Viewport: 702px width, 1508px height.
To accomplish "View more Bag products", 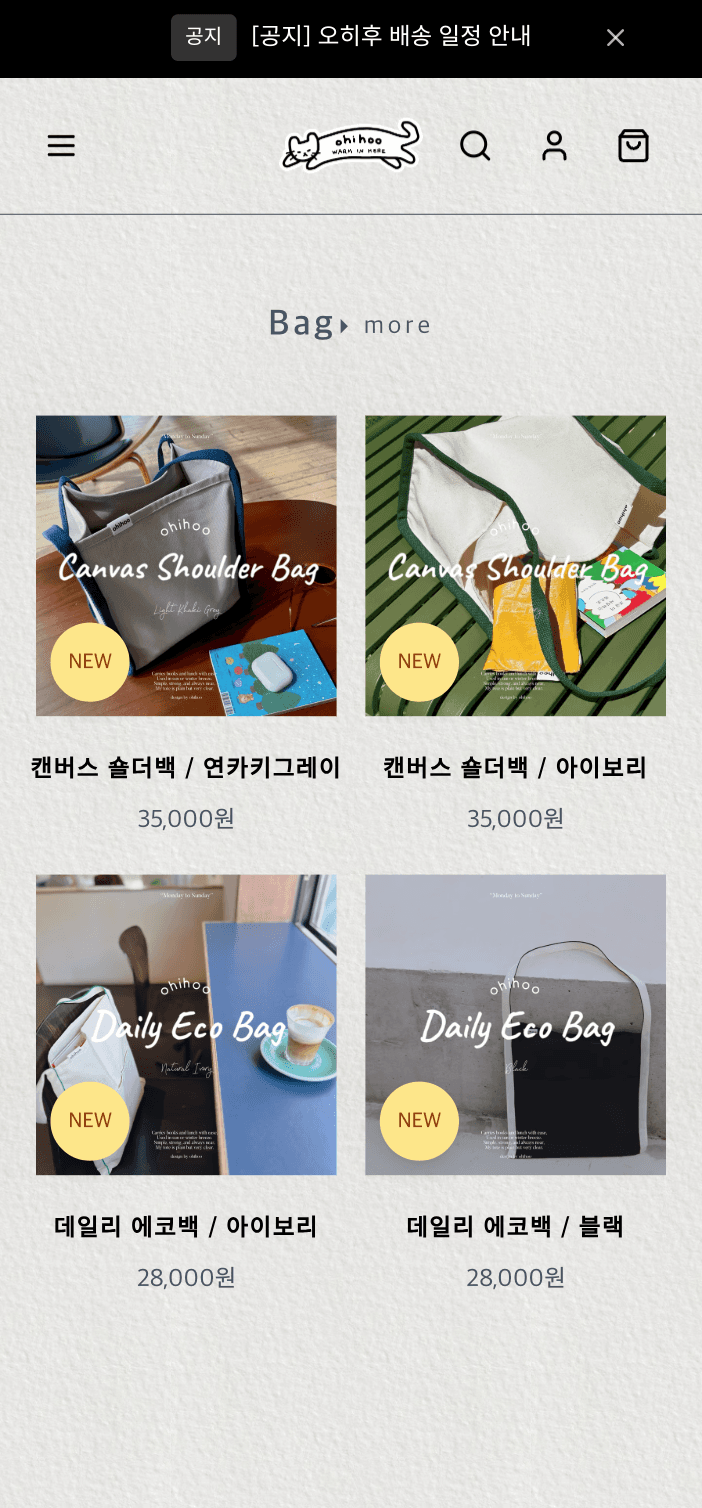I will coord(397,325).
